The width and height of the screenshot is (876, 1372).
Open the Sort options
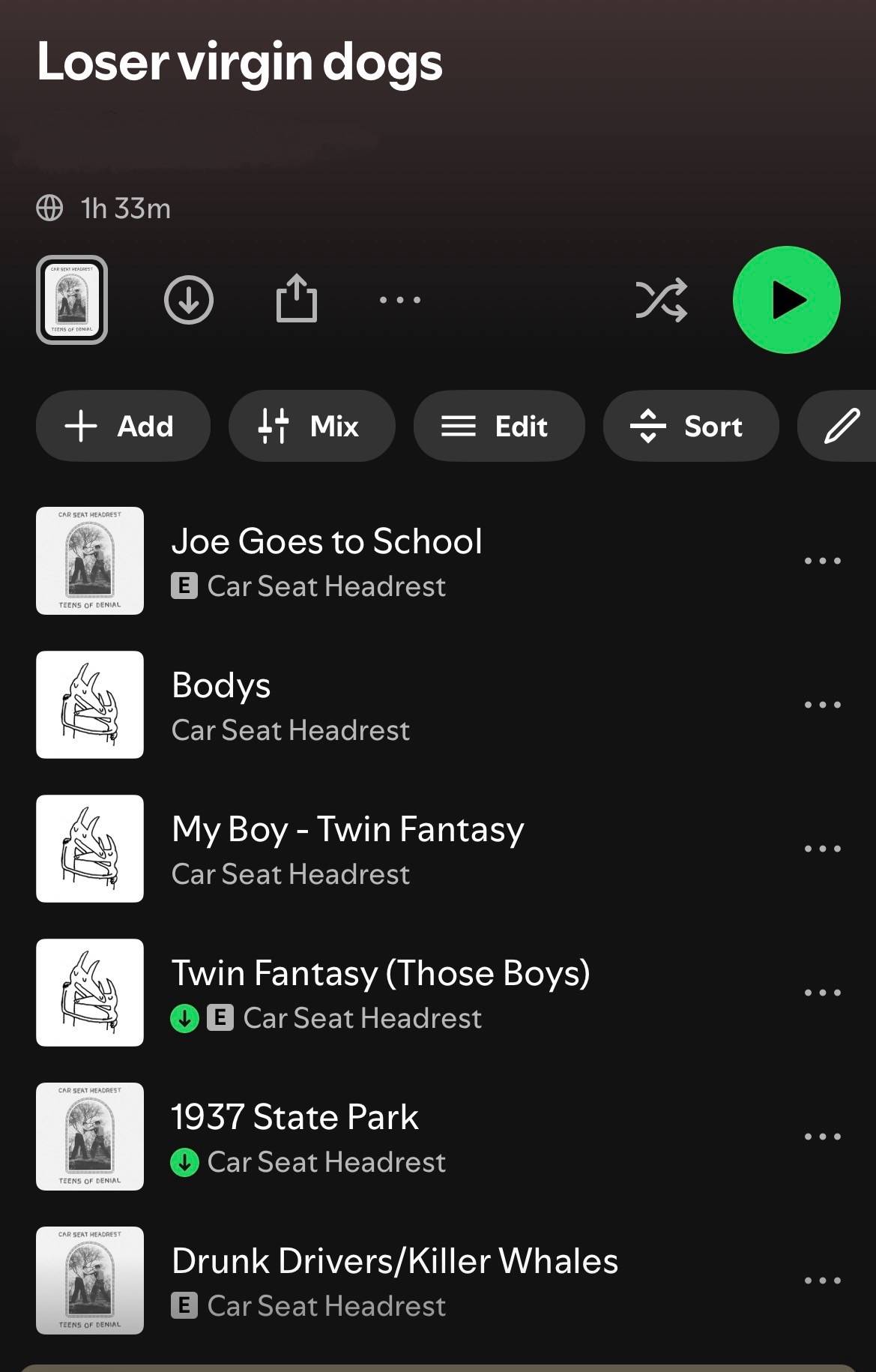click(691, 426)
